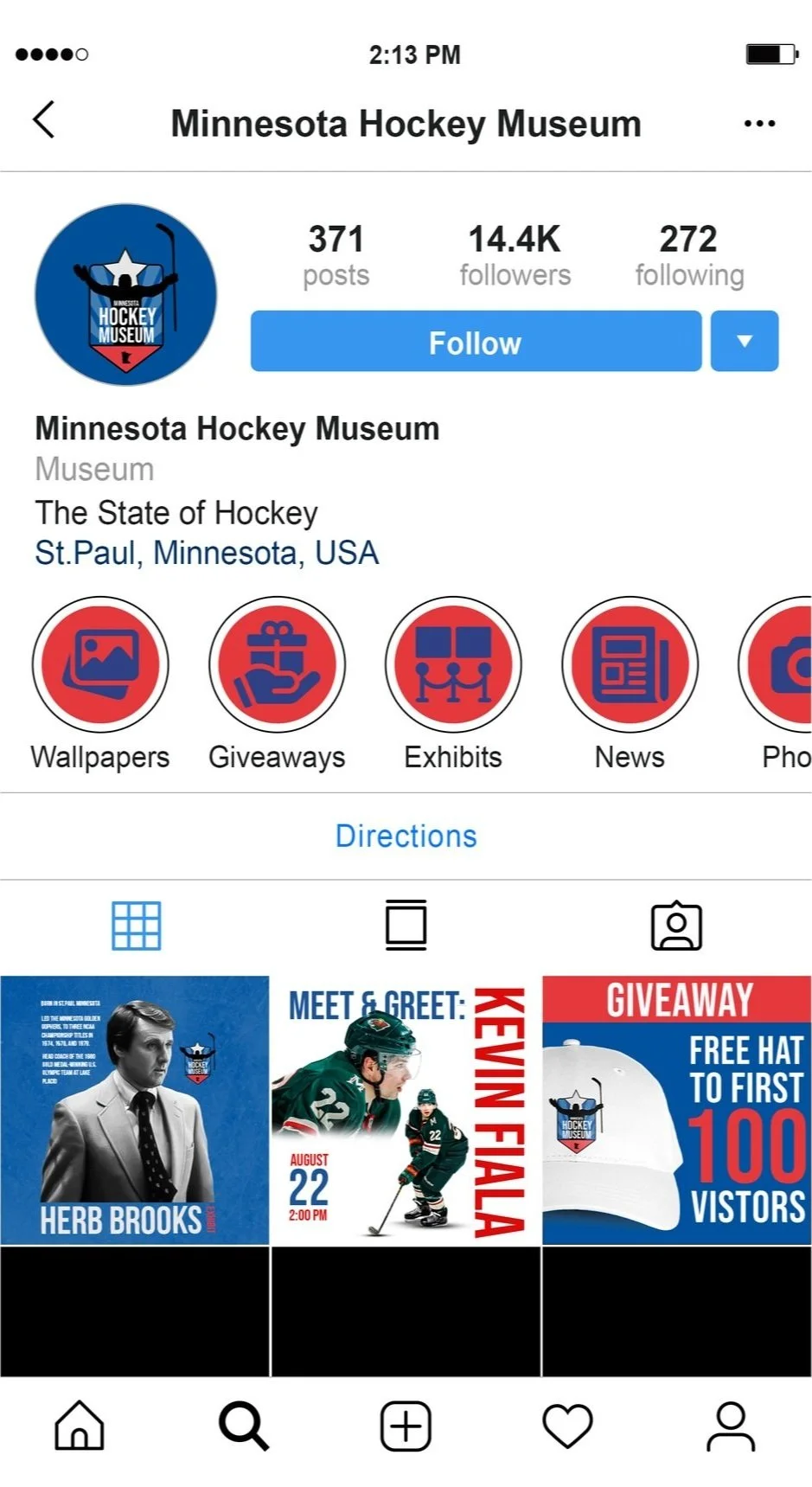The image size is (812, 1487).
Task: Show tagged photos tab
Action: [675, 925]
